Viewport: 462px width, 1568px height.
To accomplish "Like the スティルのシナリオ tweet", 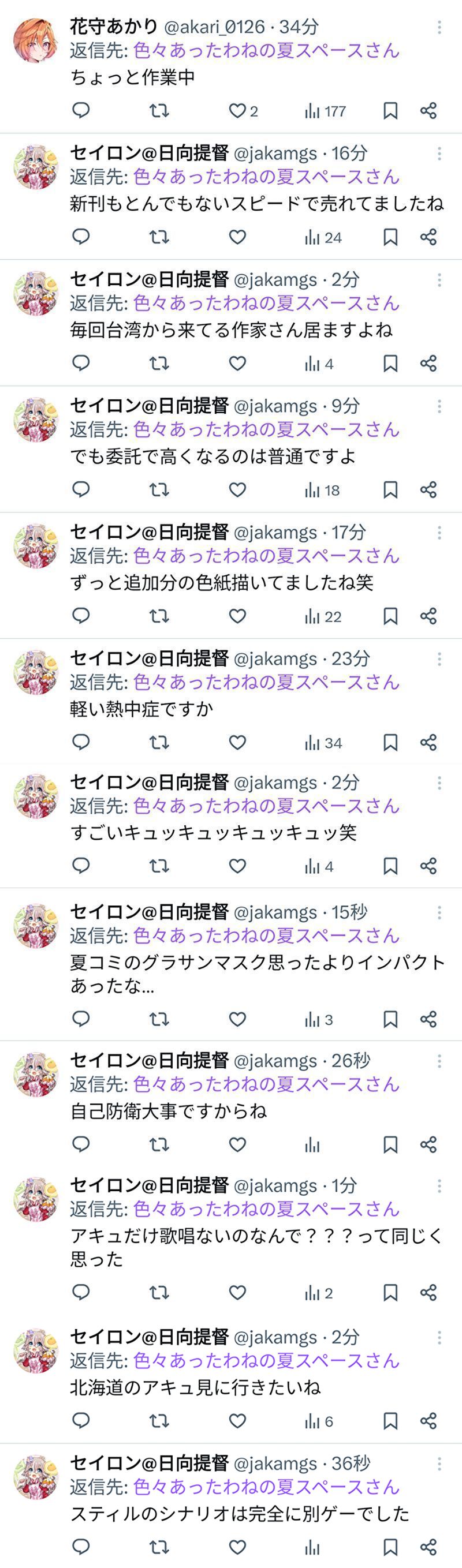I will (237, 1547).
